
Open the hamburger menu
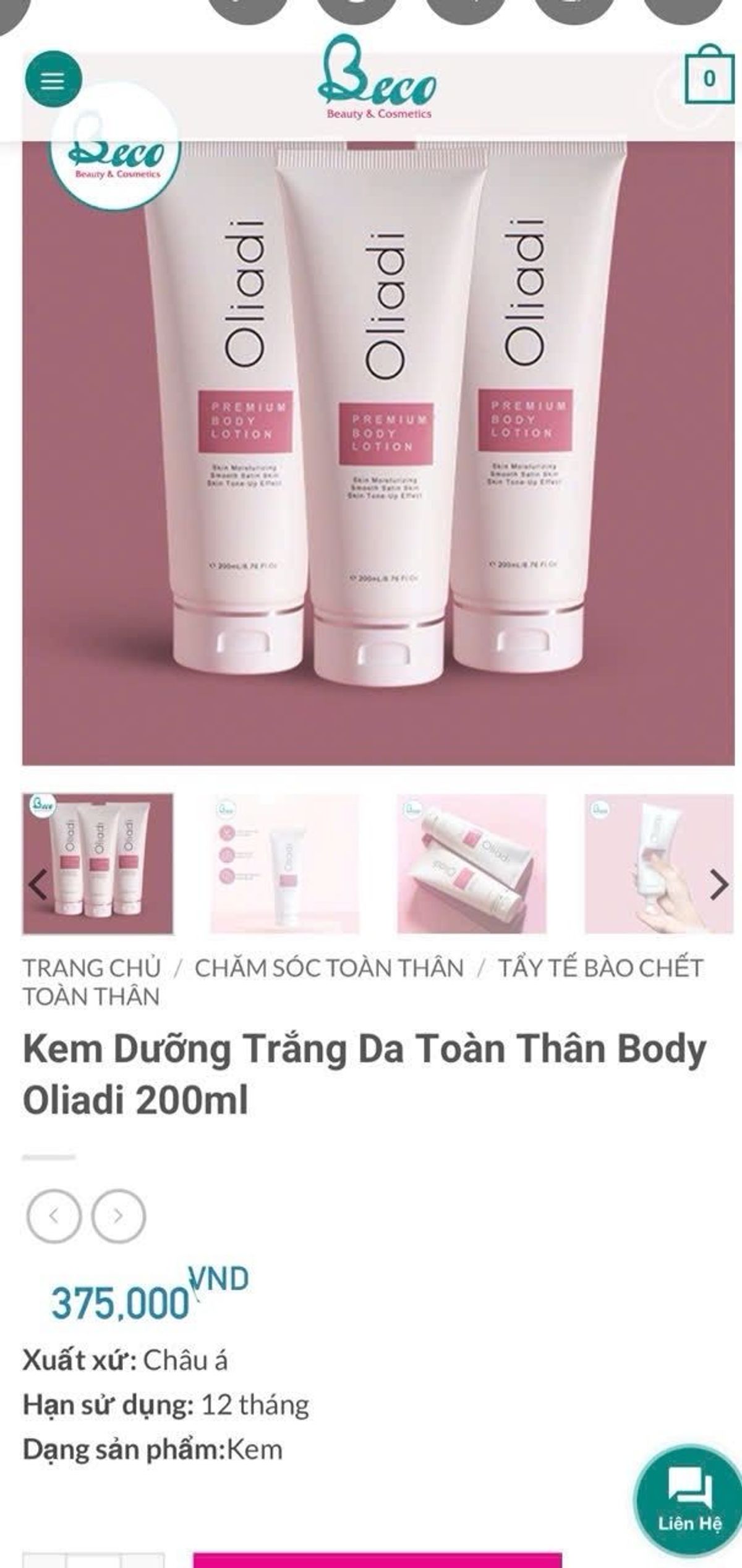click(53, 79)
